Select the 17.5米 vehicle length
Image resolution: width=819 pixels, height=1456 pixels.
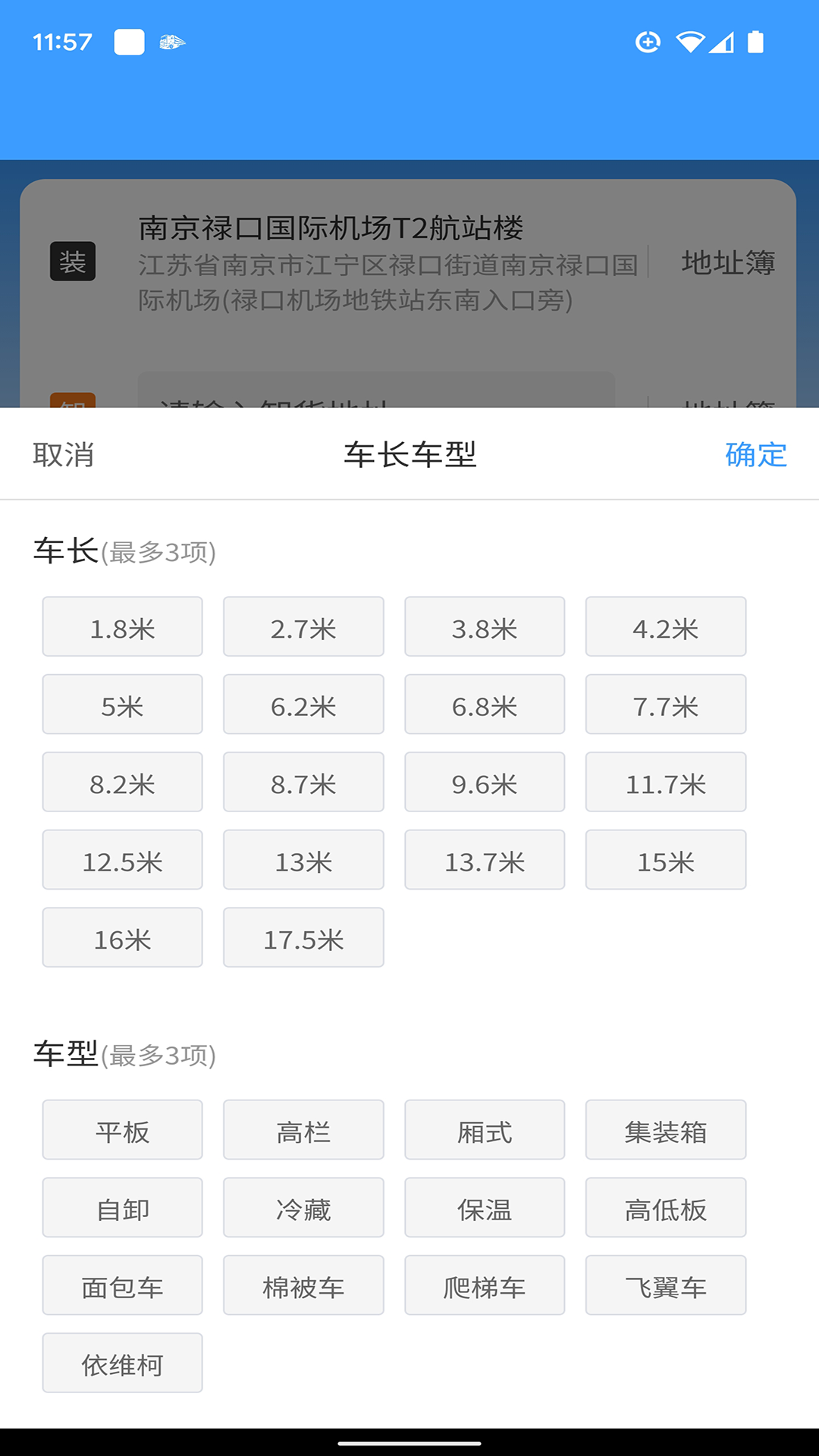point(303,938)
